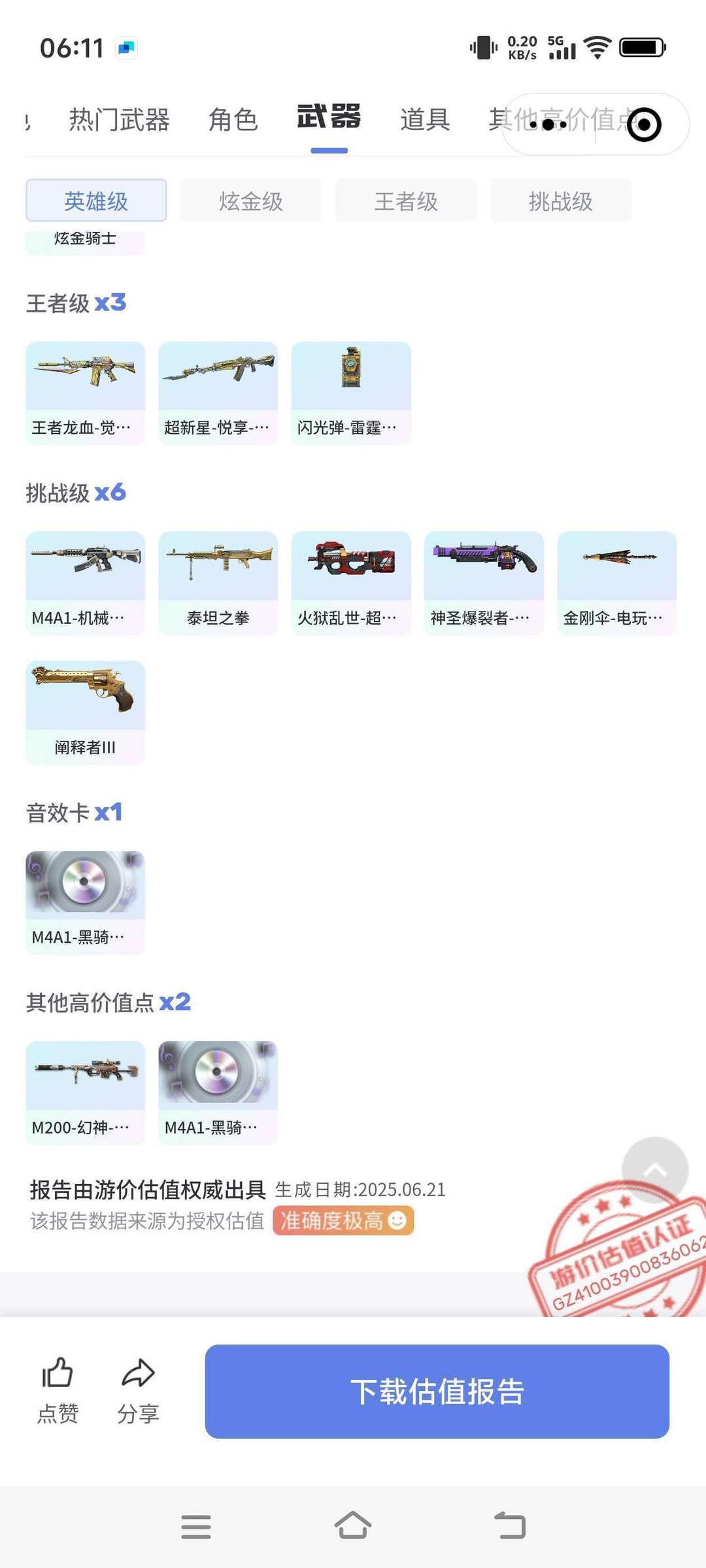Tap 下载估值报告 to download the report
The width and height of the screenshot is (706, 1568).
tap(437, 1392)
